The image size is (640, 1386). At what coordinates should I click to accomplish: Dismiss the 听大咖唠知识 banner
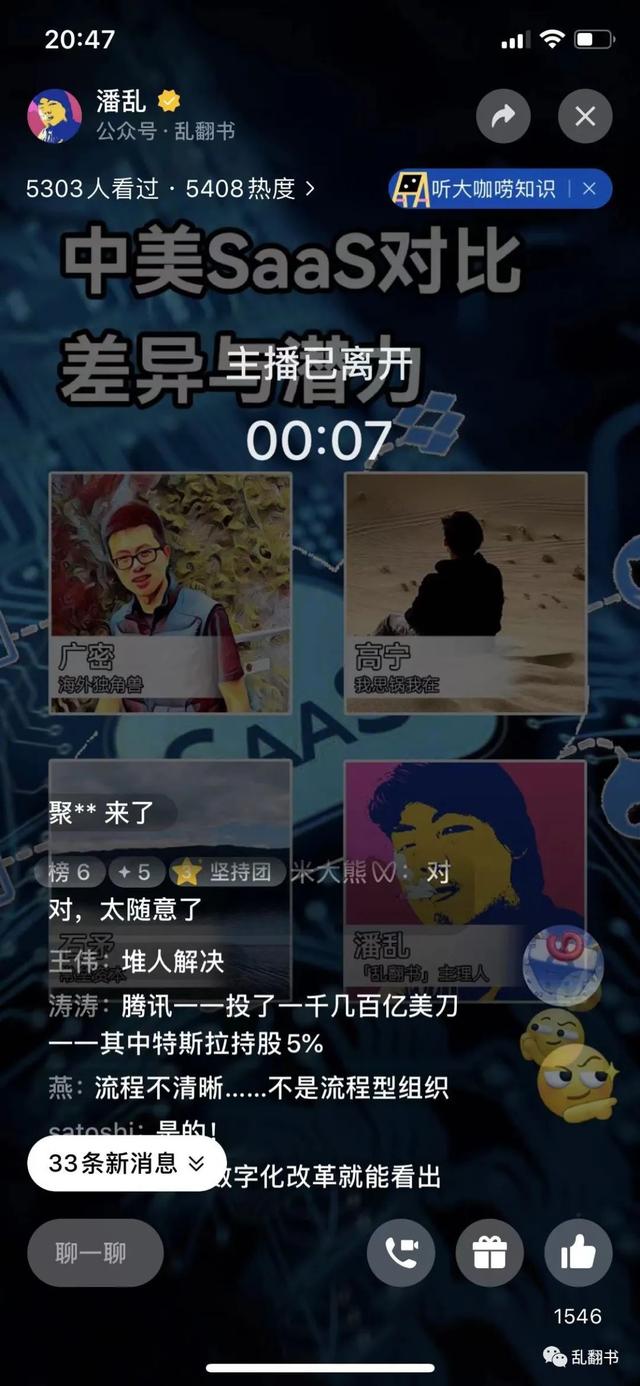pos(590,188)
